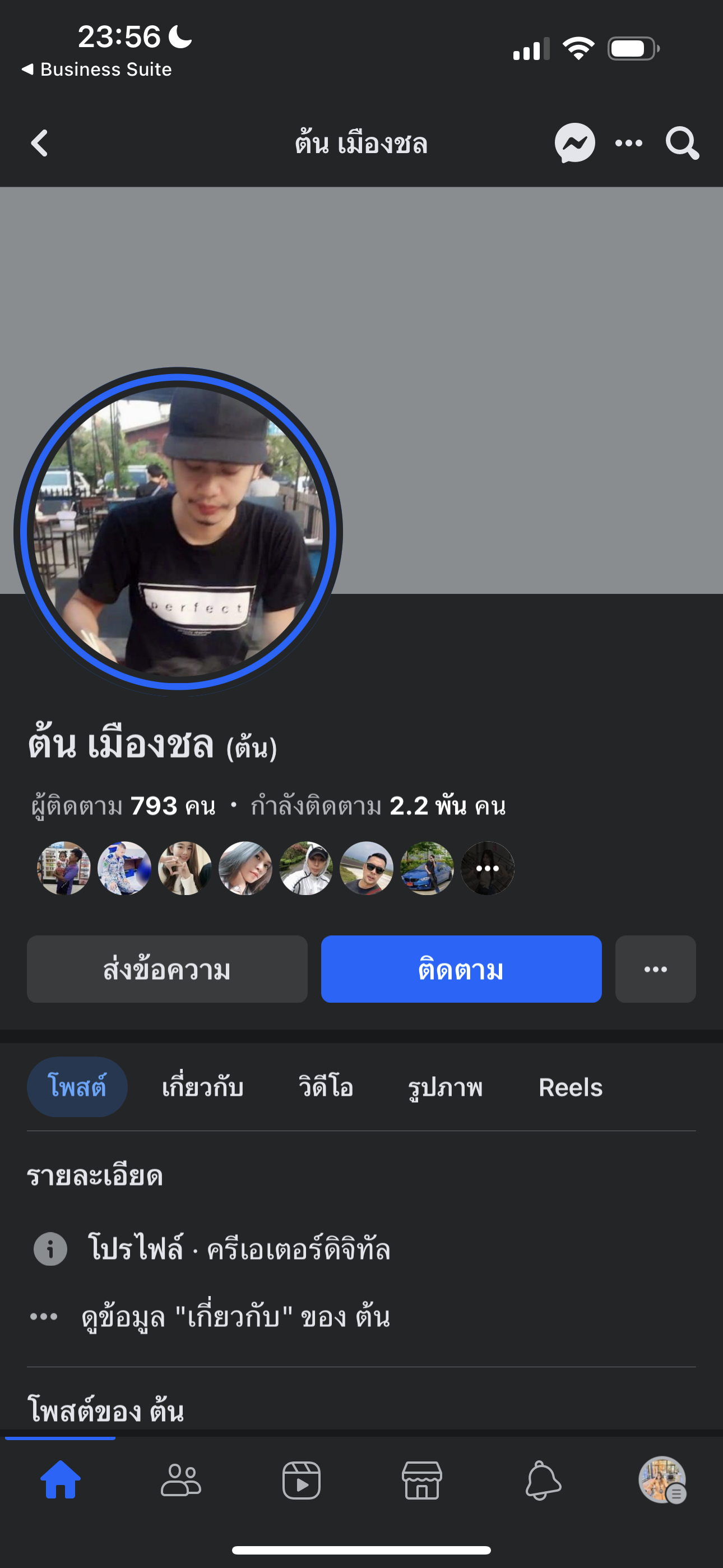This screenshot has width=723, height=1568.
Task: Open the Marketplace tab
Action: [421, 1480]
